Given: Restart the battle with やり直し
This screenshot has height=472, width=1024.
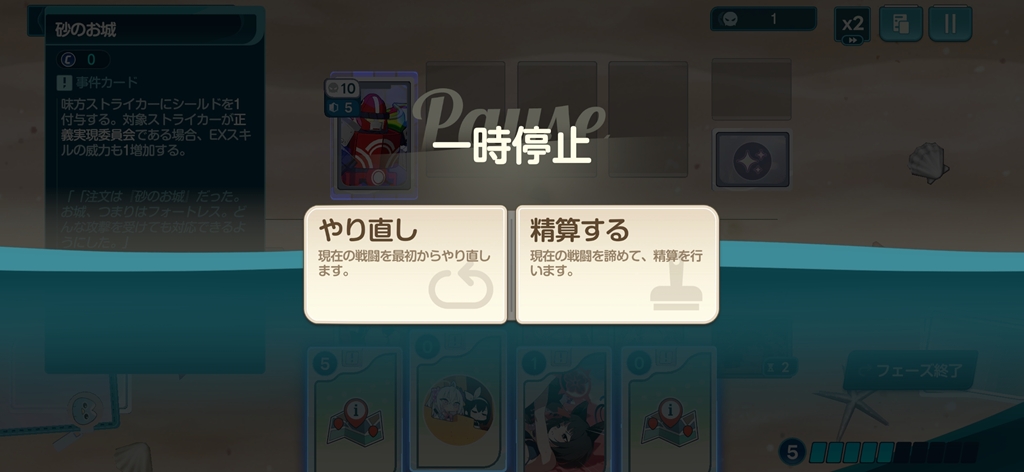Looking at the screenshot, I should [406, 264].
